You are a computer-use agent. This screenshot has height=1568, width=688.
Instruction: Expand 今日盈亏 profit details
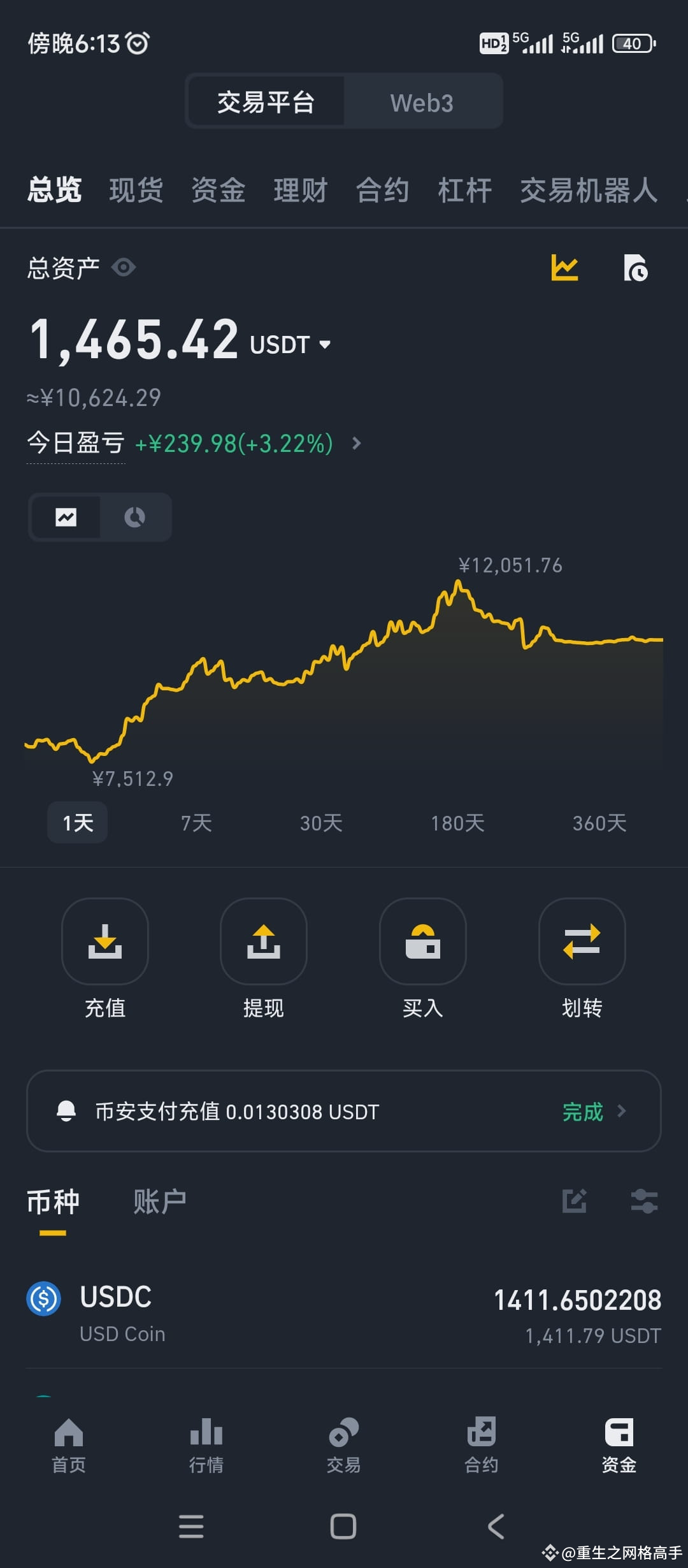(357, 444)
